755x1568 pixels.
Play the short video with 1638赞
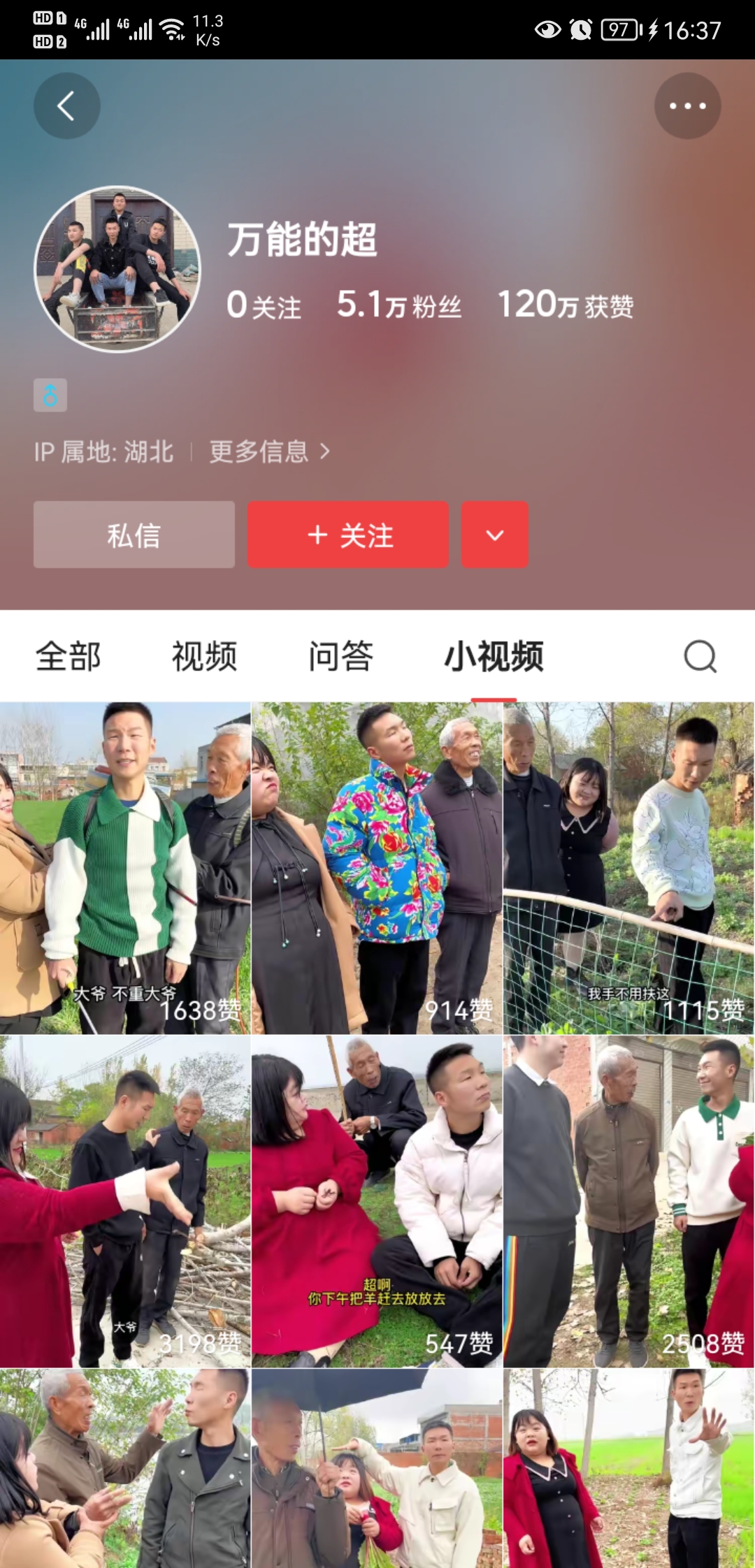[x=125, y=868]
